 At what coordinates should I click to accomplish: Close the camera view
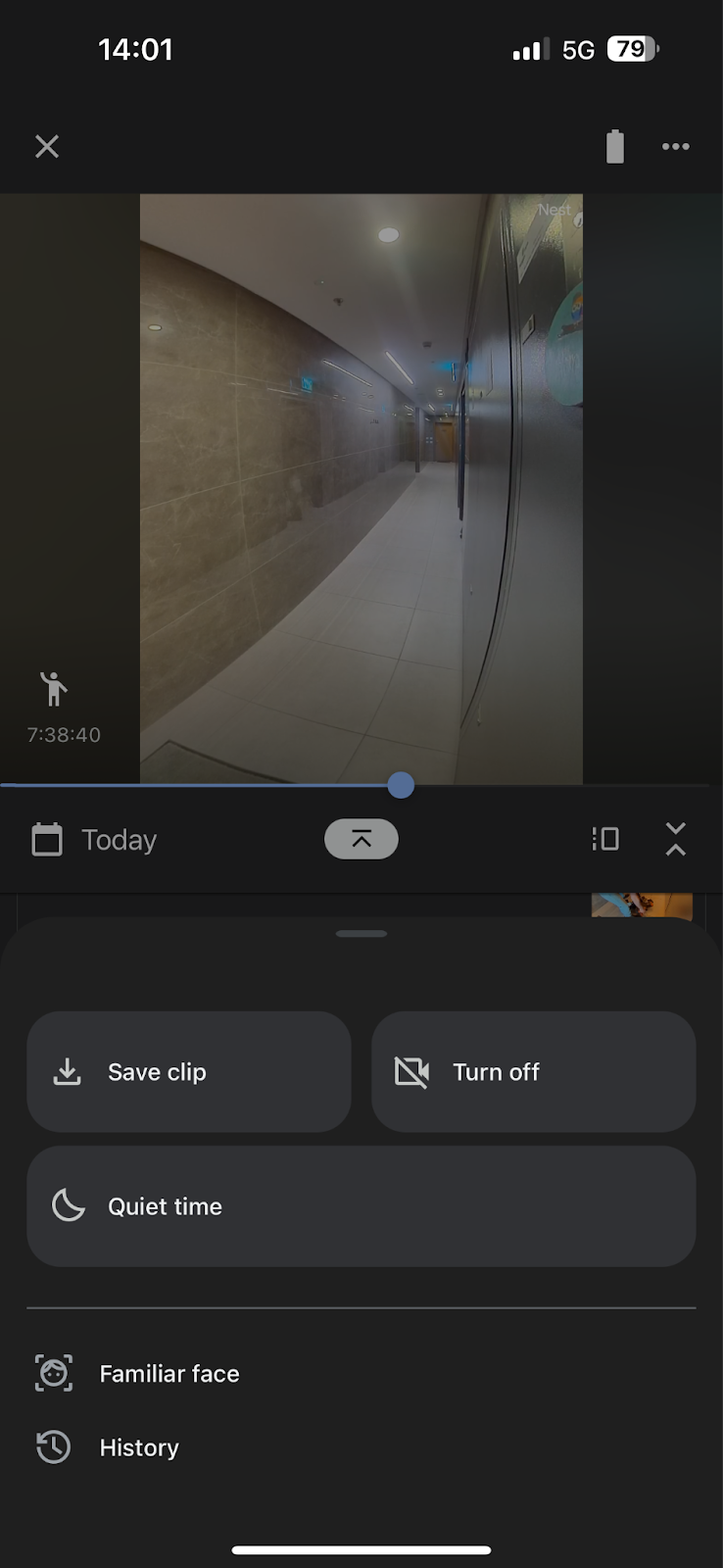click(47, 147)
